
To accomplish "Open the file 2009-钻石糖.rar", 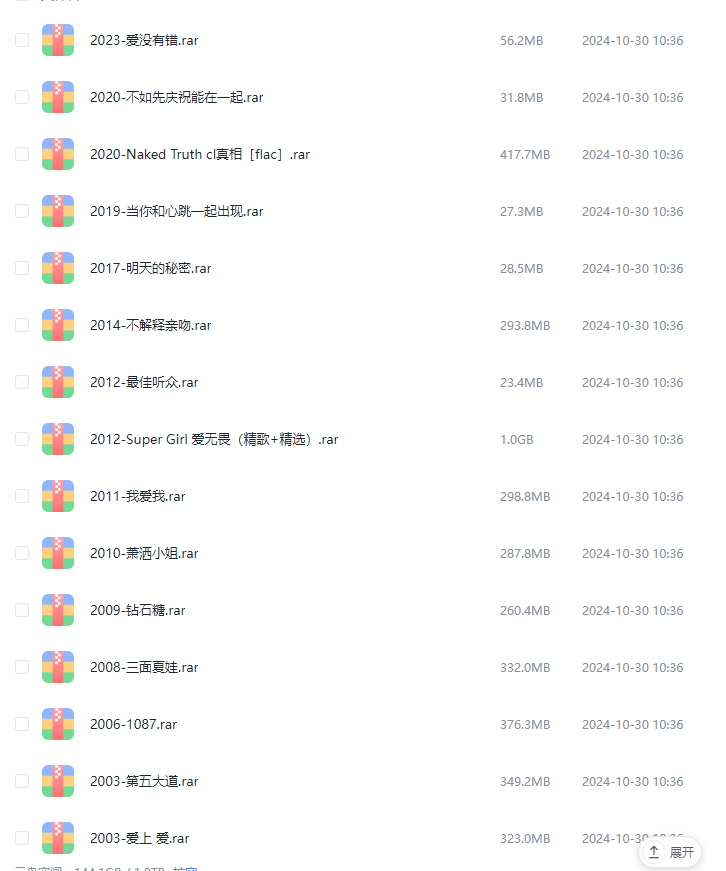I will click(x=137, y=610).
